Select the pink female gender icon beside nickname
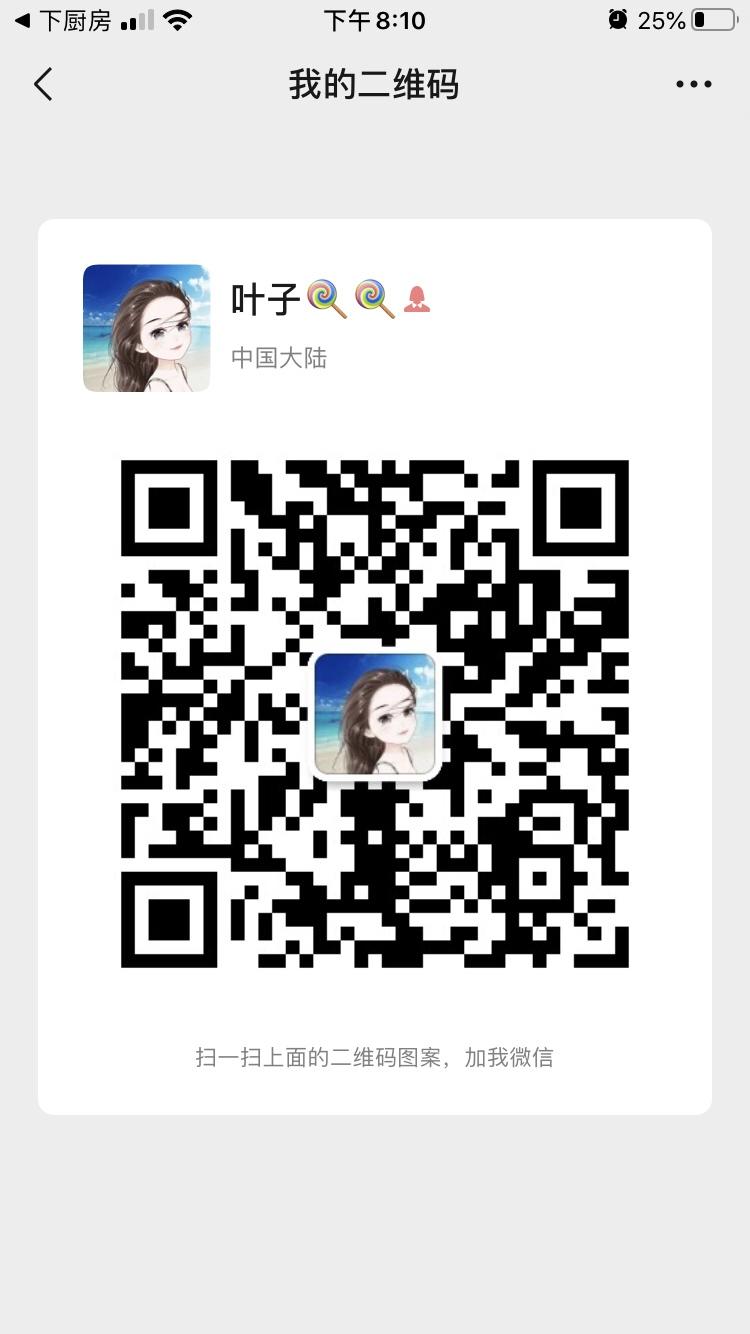This screenshot has height=1334, width=750. click(416, 299)
